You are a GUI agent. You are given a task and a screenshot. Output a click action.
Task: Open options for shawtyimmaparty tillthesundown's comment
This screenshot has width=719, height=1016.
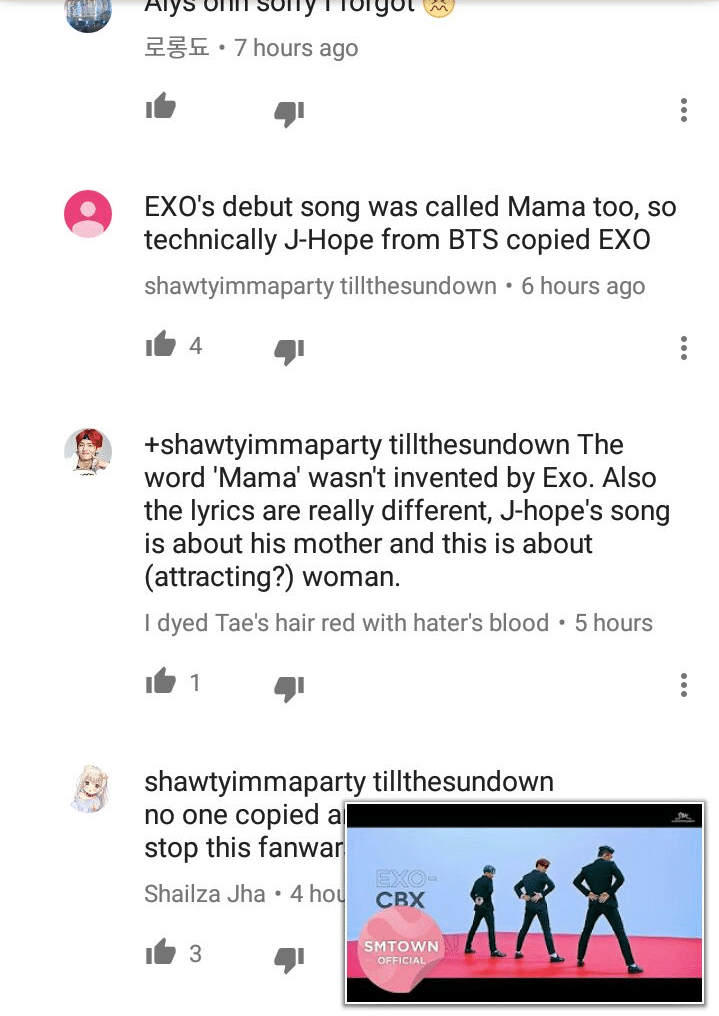pyautogui.click(x=684, y=348)
